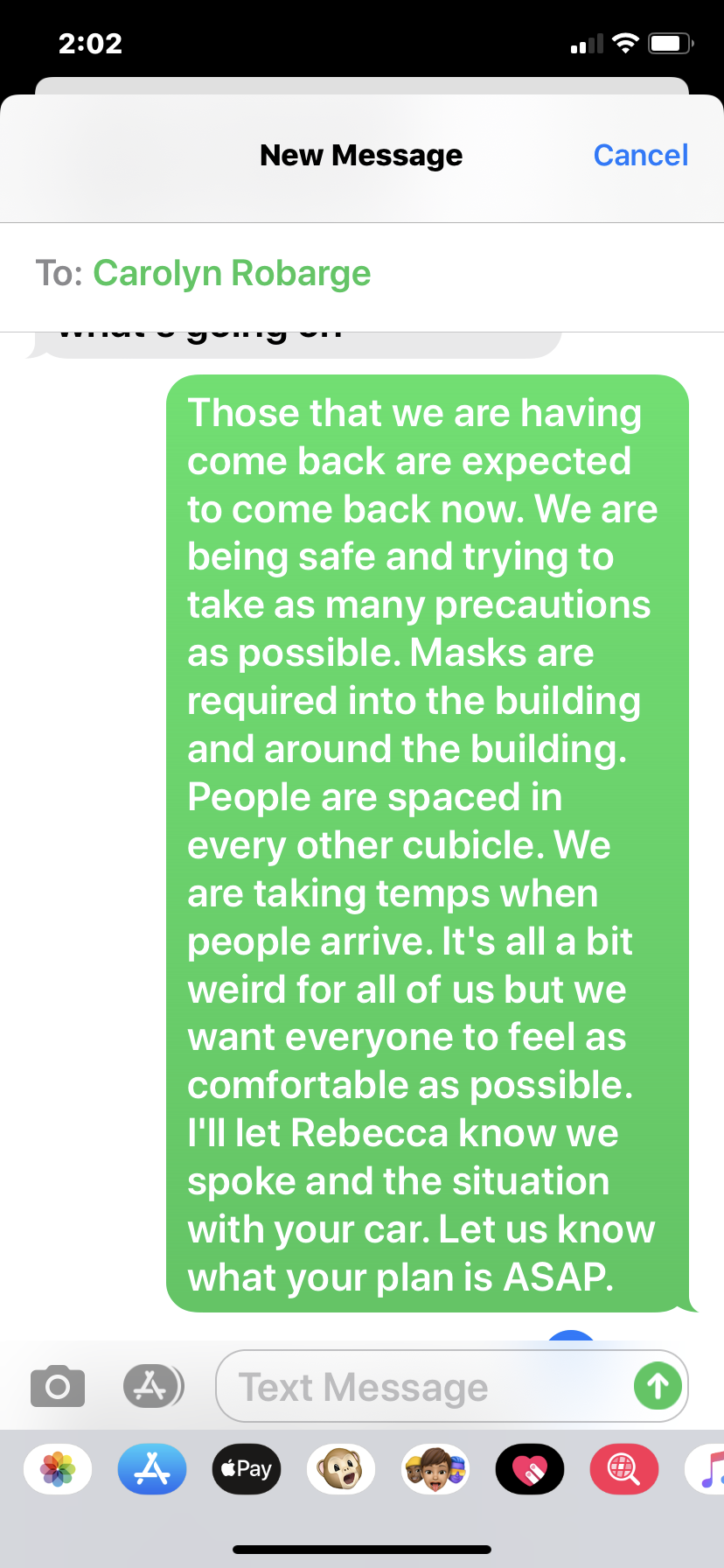Open the monkey Animoji app
Screen dimensions: 724x1568
click(341, 1469)
